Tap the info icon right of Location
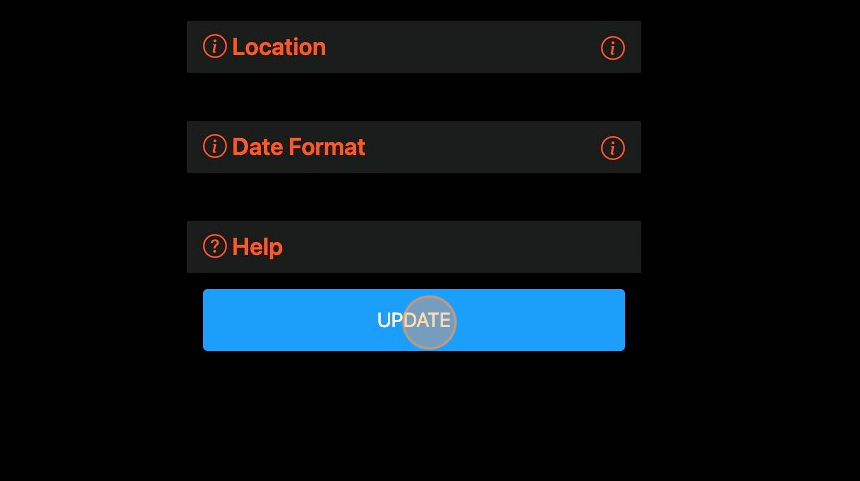The width and height of the screenshot is (860, 481). 612,48
